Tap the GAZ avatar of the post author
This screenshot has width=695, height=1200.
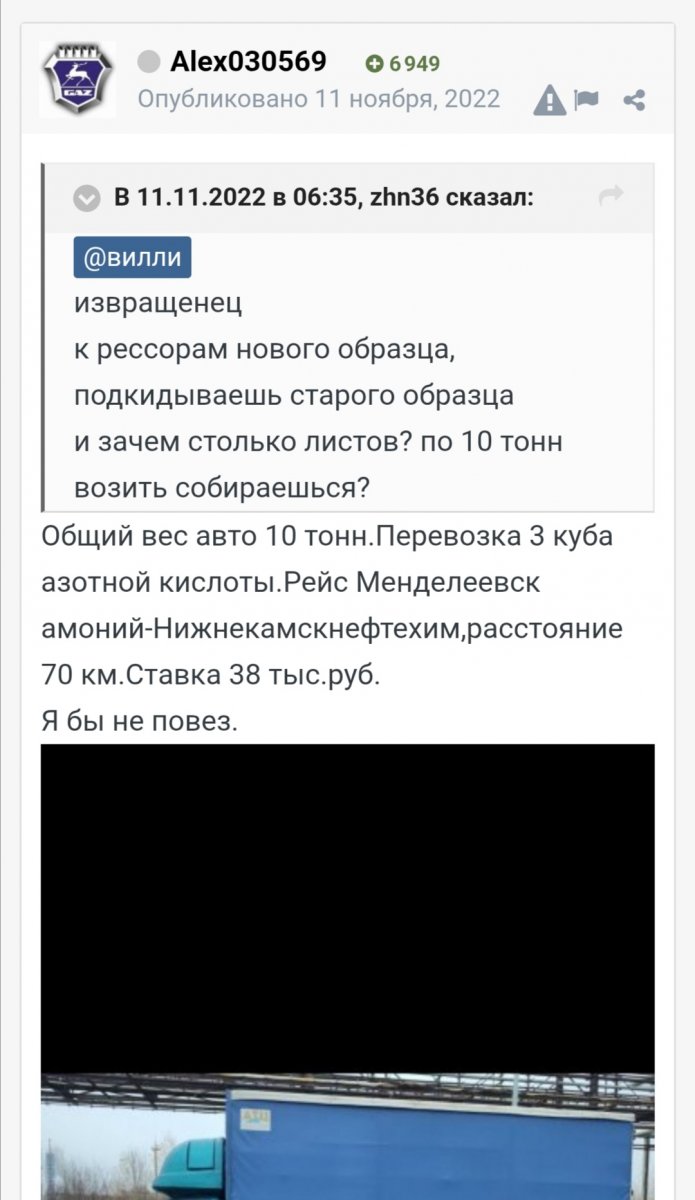[77, 80]
